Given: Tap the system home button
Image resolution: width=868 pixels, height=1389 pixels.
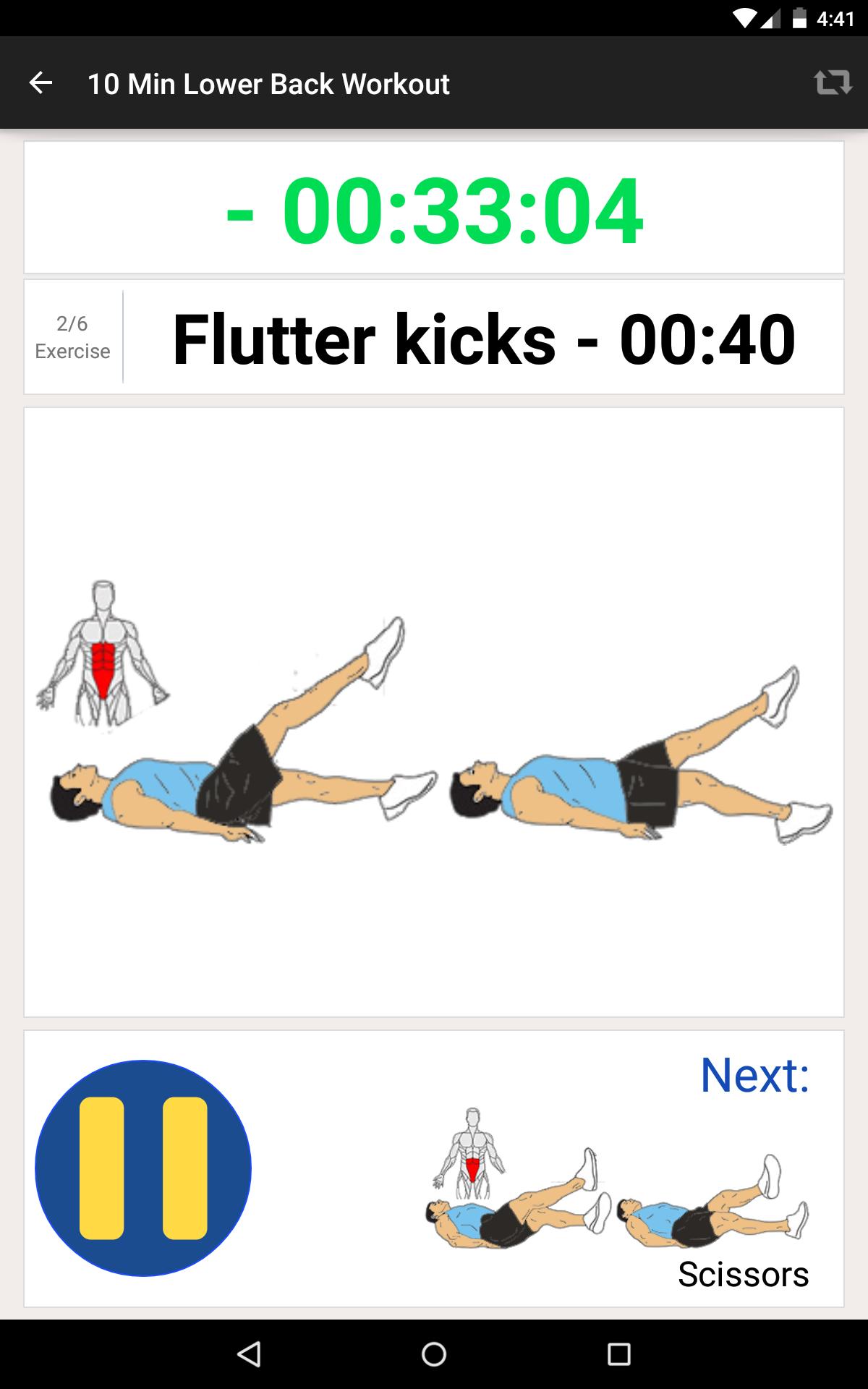Looking at the screenshot, I should (x=434, y=1354).
